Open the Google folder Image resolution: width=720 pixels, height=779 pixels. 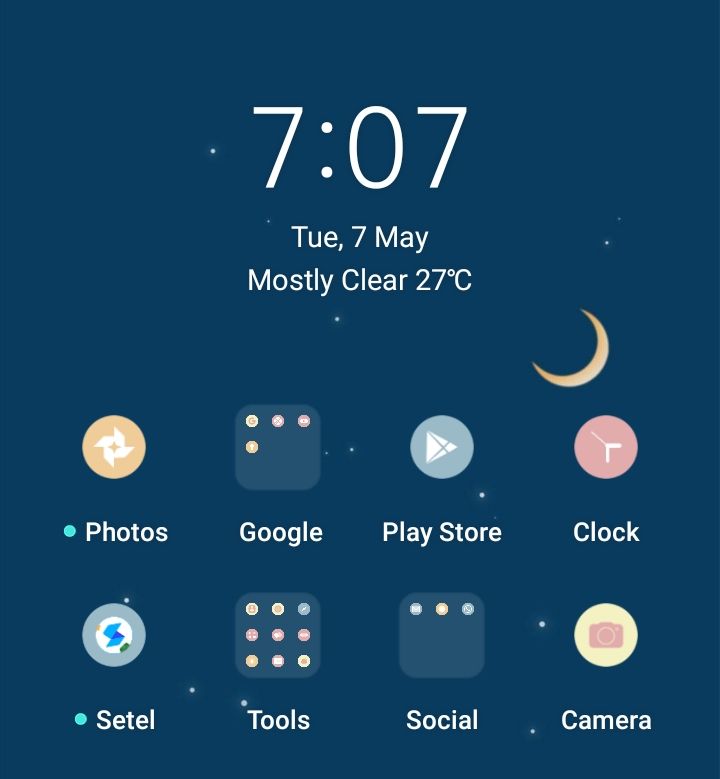(278, 447)
